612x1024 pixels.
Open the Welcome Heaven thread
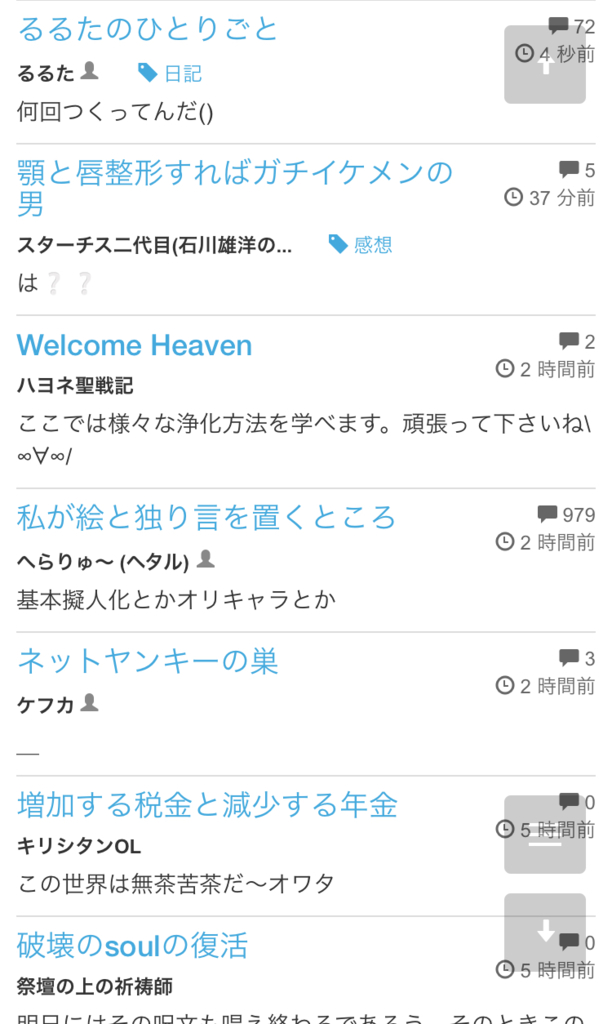(134, 346)
